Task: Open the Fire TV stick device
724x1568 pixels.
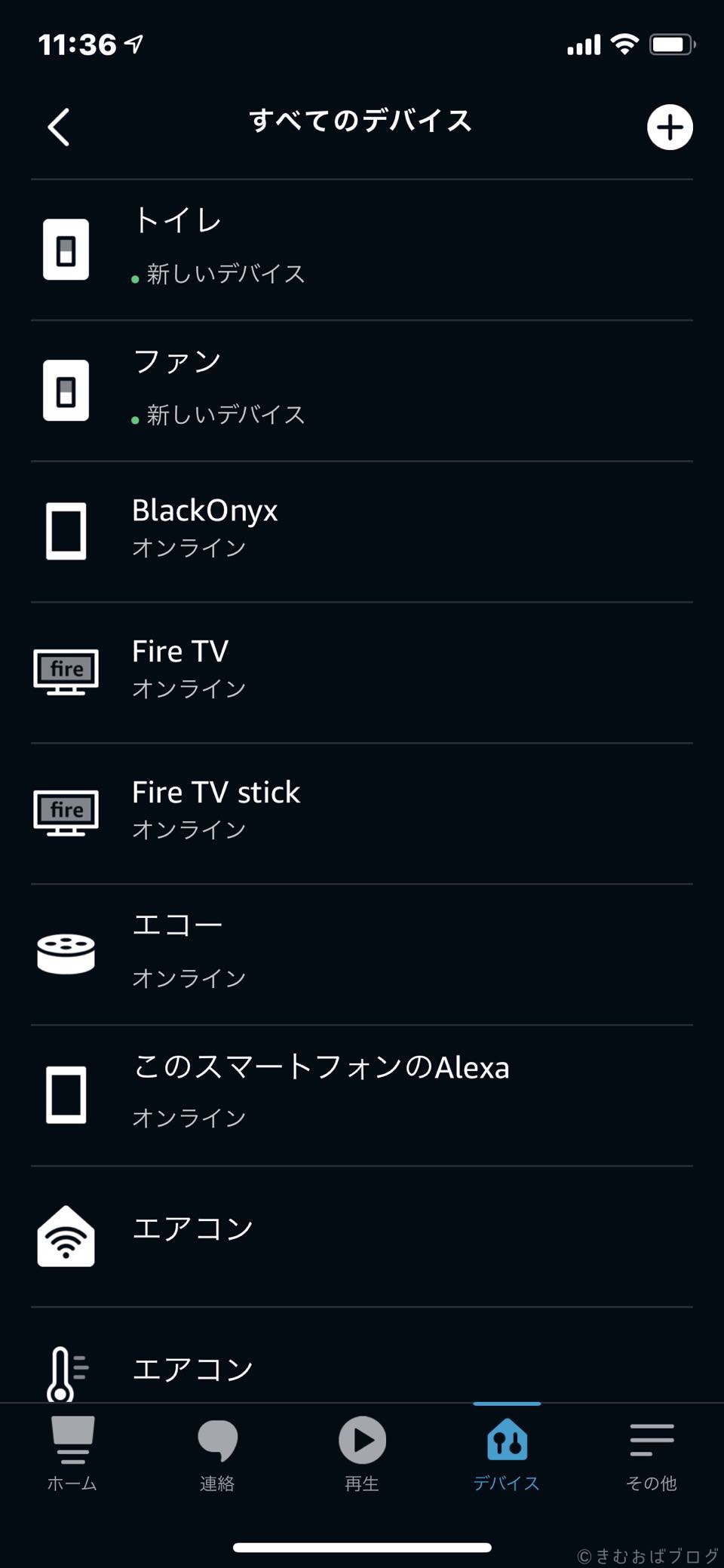Action: click(362, 814)
